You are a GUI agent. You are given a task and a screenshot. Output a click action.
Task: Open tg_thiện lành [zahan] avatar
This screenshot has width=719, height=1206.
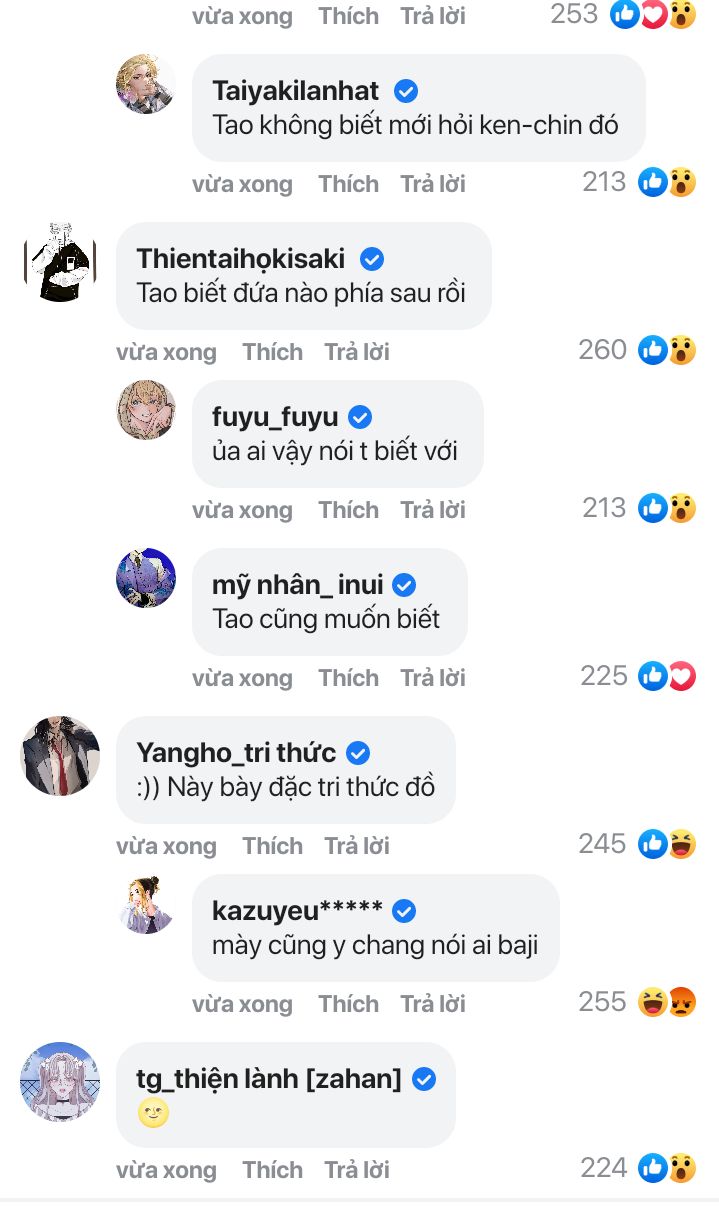pos(60,1082)
